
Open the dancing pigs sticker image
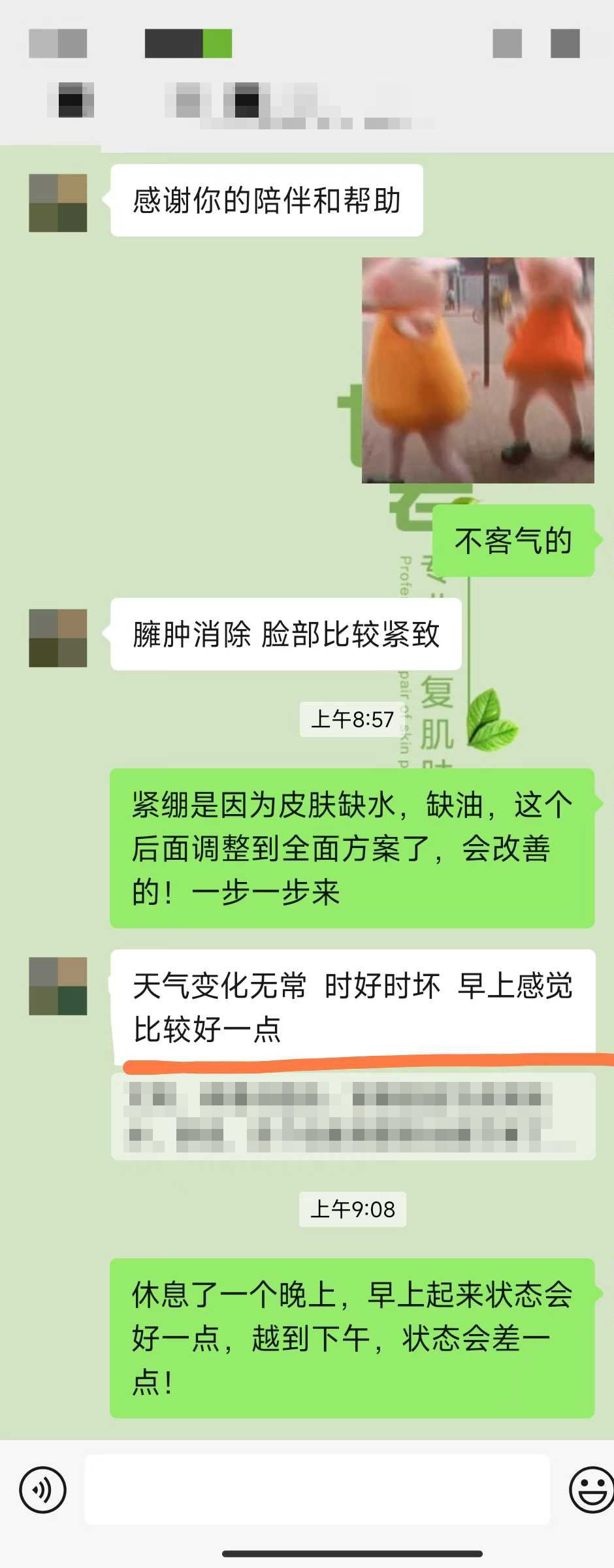[477, 370]
